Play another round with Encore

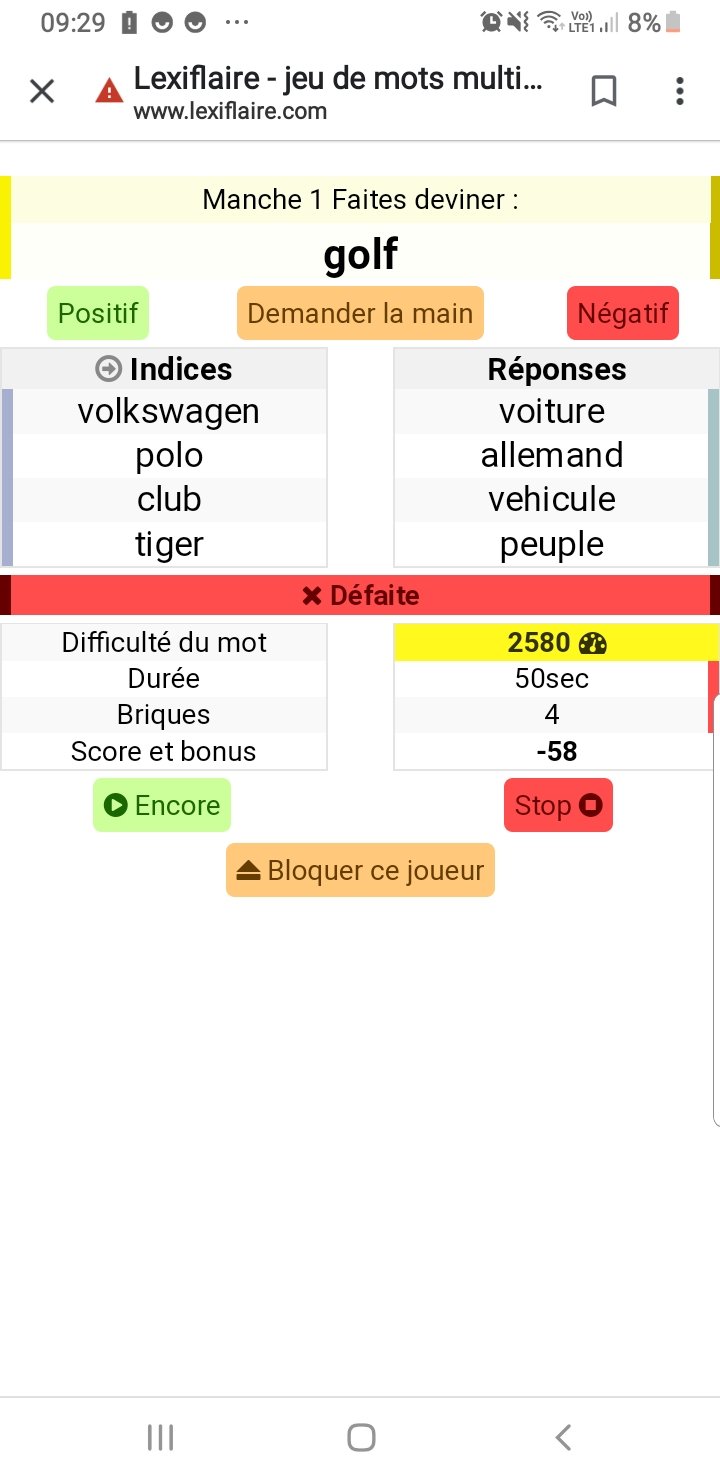tap(162, 805)
